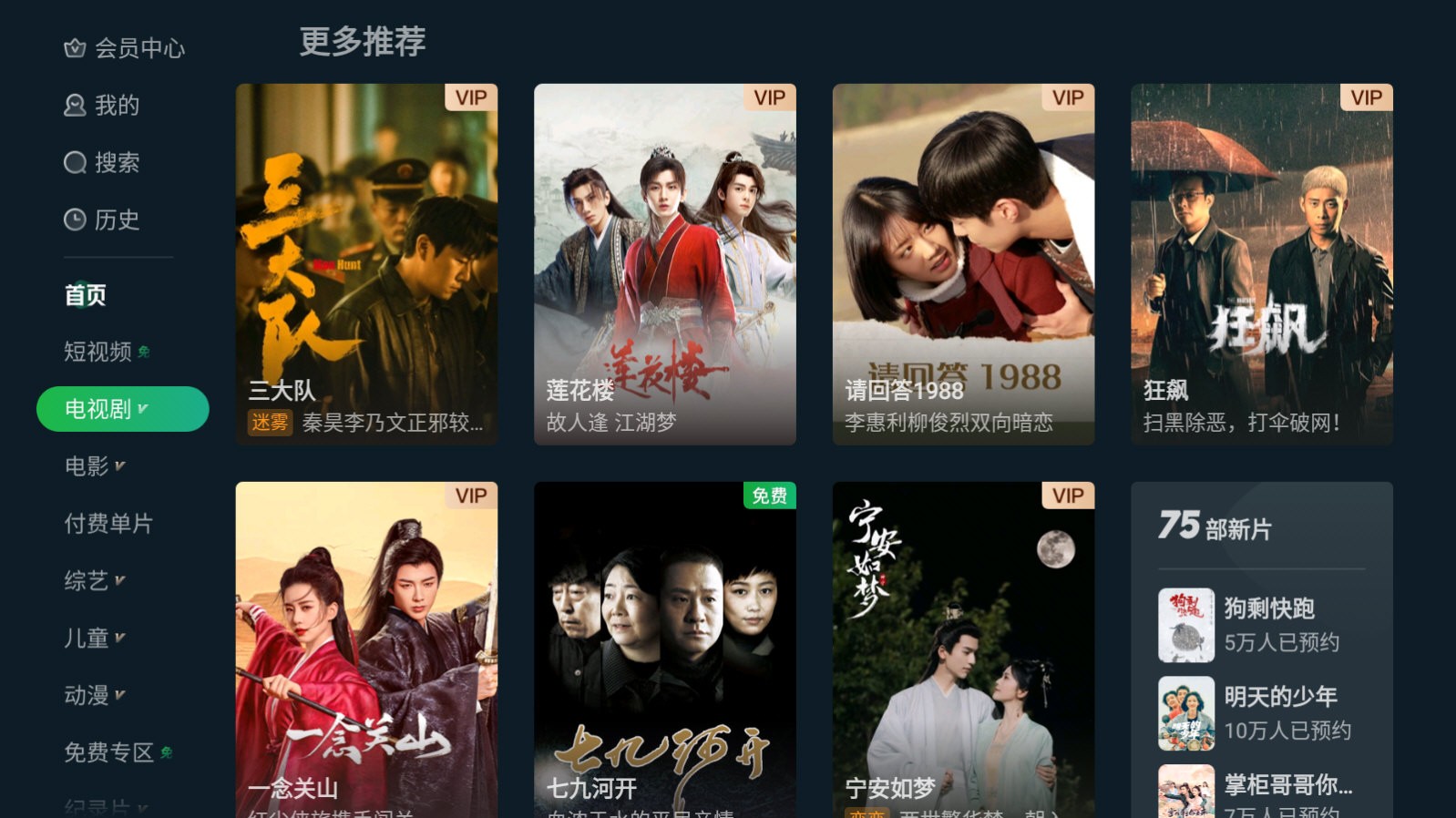Open 会员中心 member center
Screen dimensions: 1456x818
(124, 48)
